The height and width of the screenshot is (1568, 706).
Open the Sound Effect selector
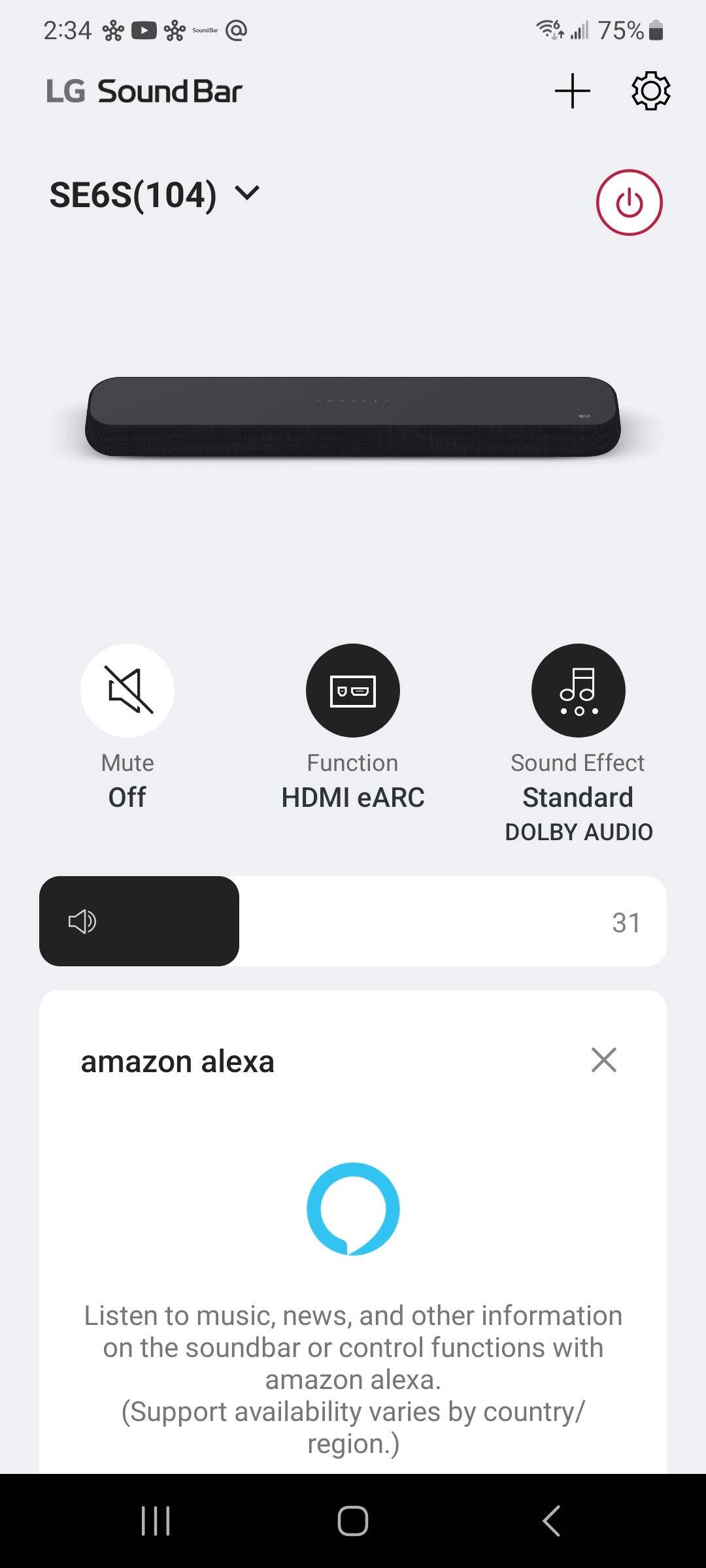578,691
